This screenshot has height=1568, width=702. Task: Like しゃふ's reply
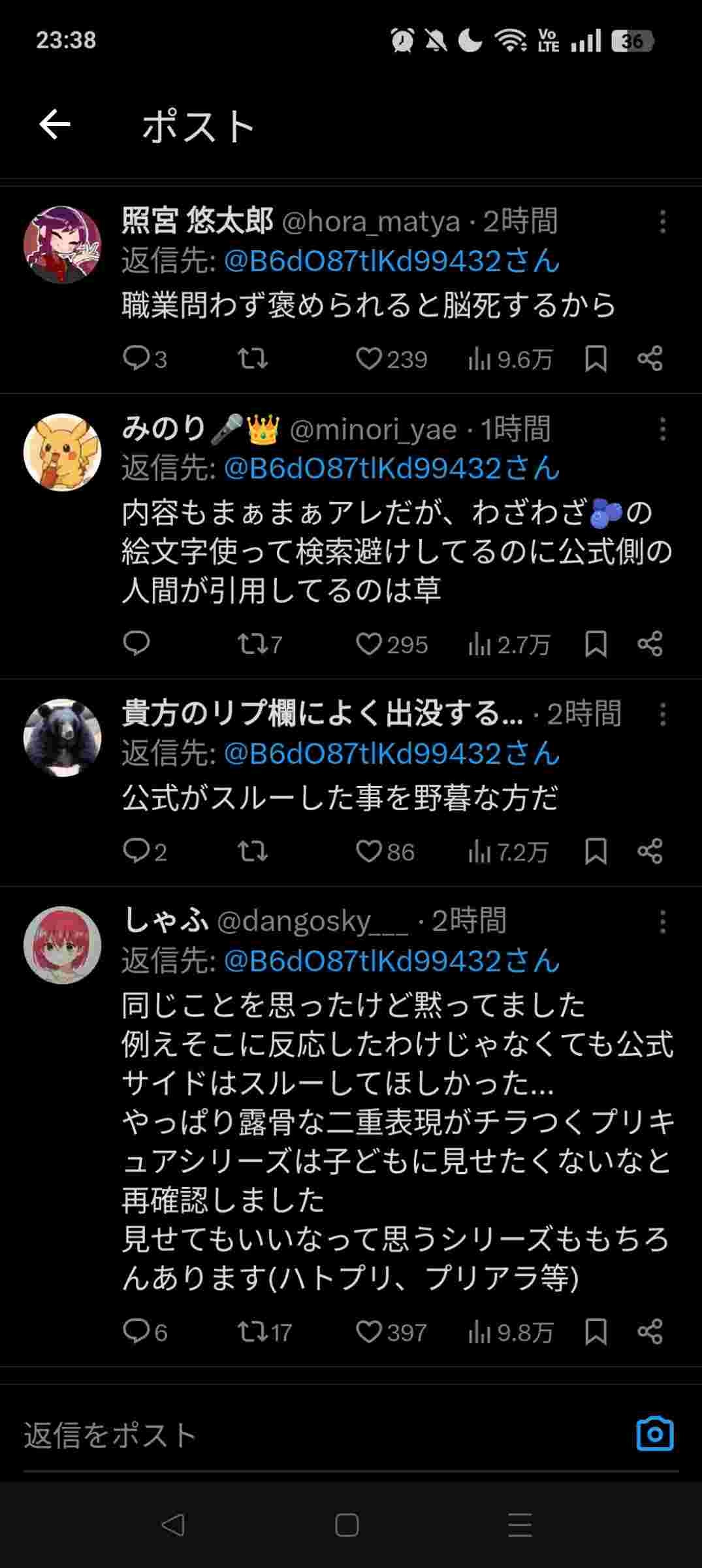(369, 1331)
